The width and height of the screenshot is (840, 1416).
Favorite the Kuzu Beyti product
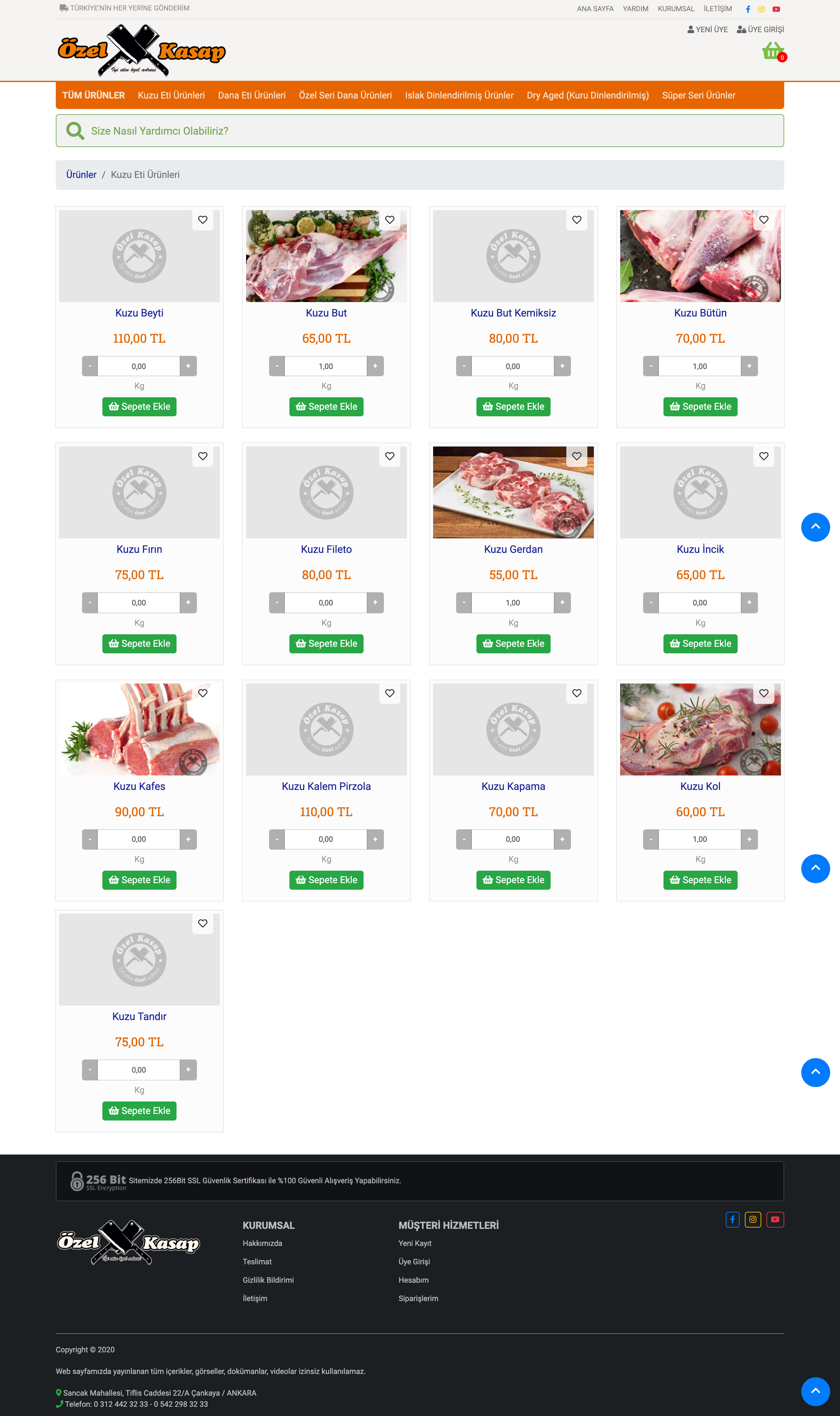coord(203,220)
